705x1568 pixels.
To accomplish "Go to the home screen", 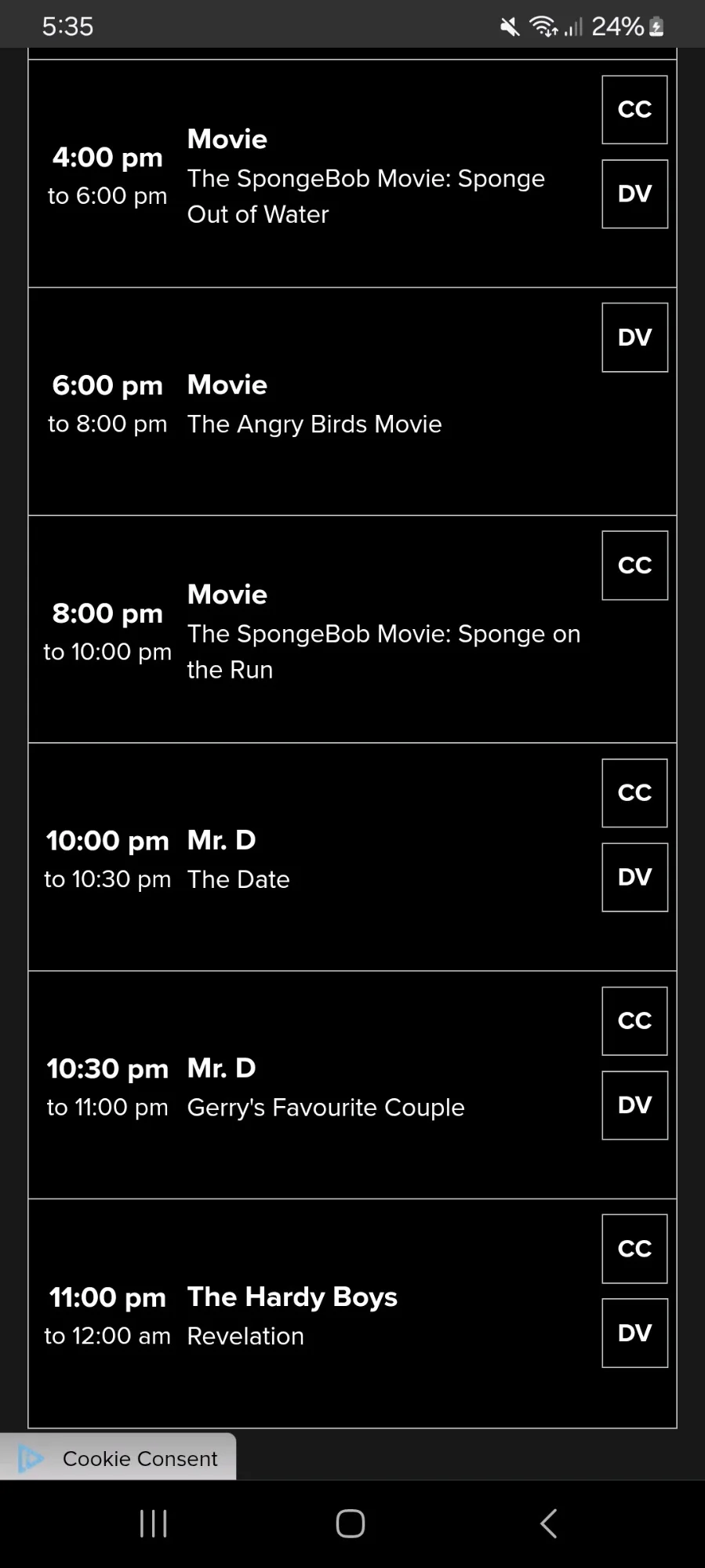I will [x=351, y=1523].
